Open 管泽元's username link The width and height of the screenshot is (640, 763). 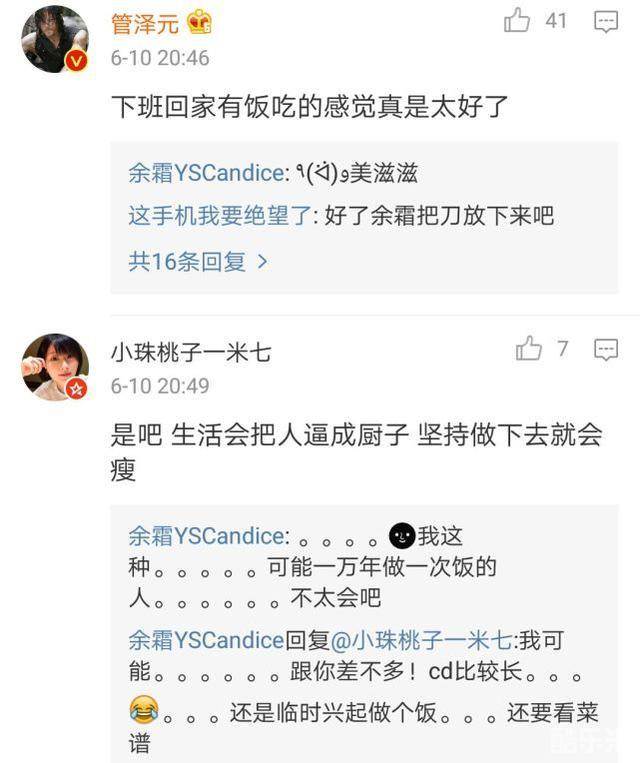pyautogui.click(x=147, y=23)
